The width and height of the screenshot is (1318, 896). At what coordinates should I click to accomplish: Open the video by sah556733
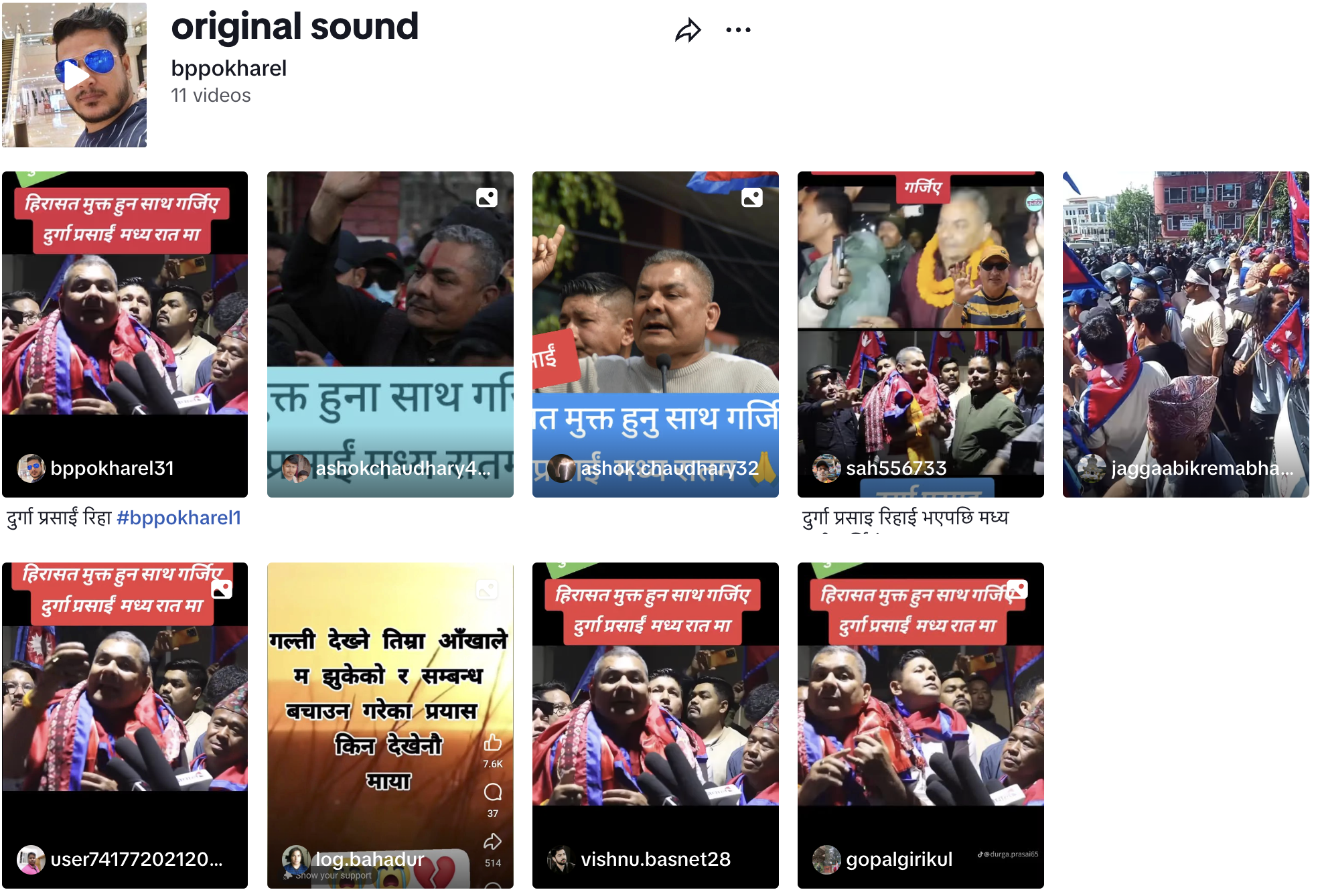[x=920, y=333]
